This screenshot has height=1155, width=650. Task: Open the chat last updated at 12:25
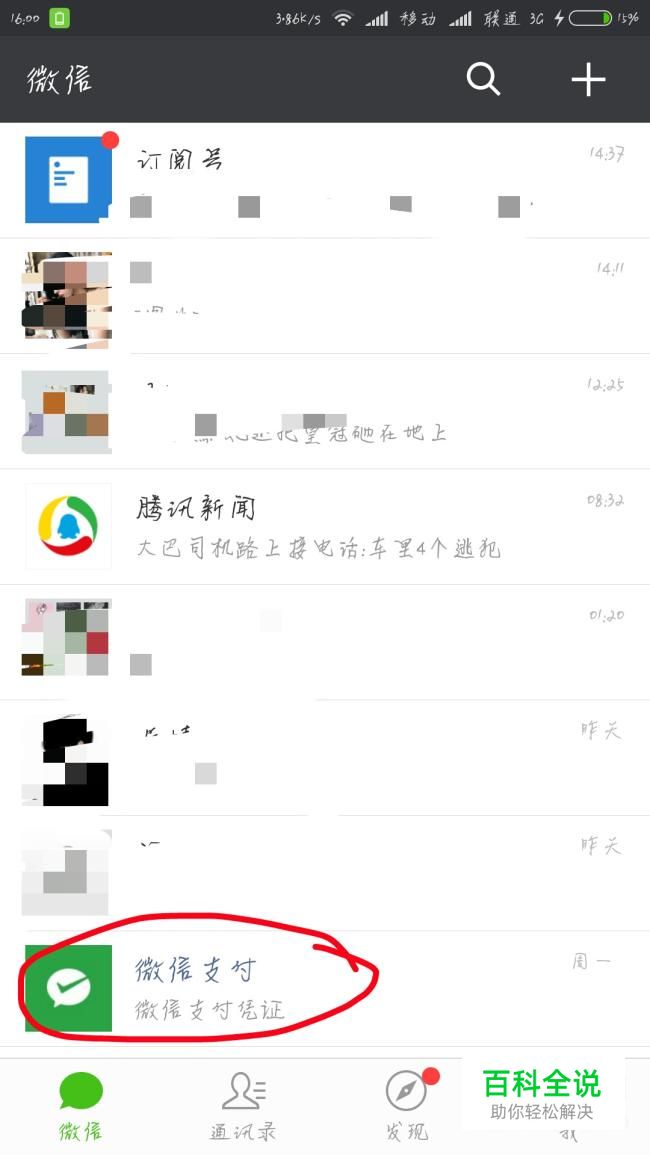325,411
